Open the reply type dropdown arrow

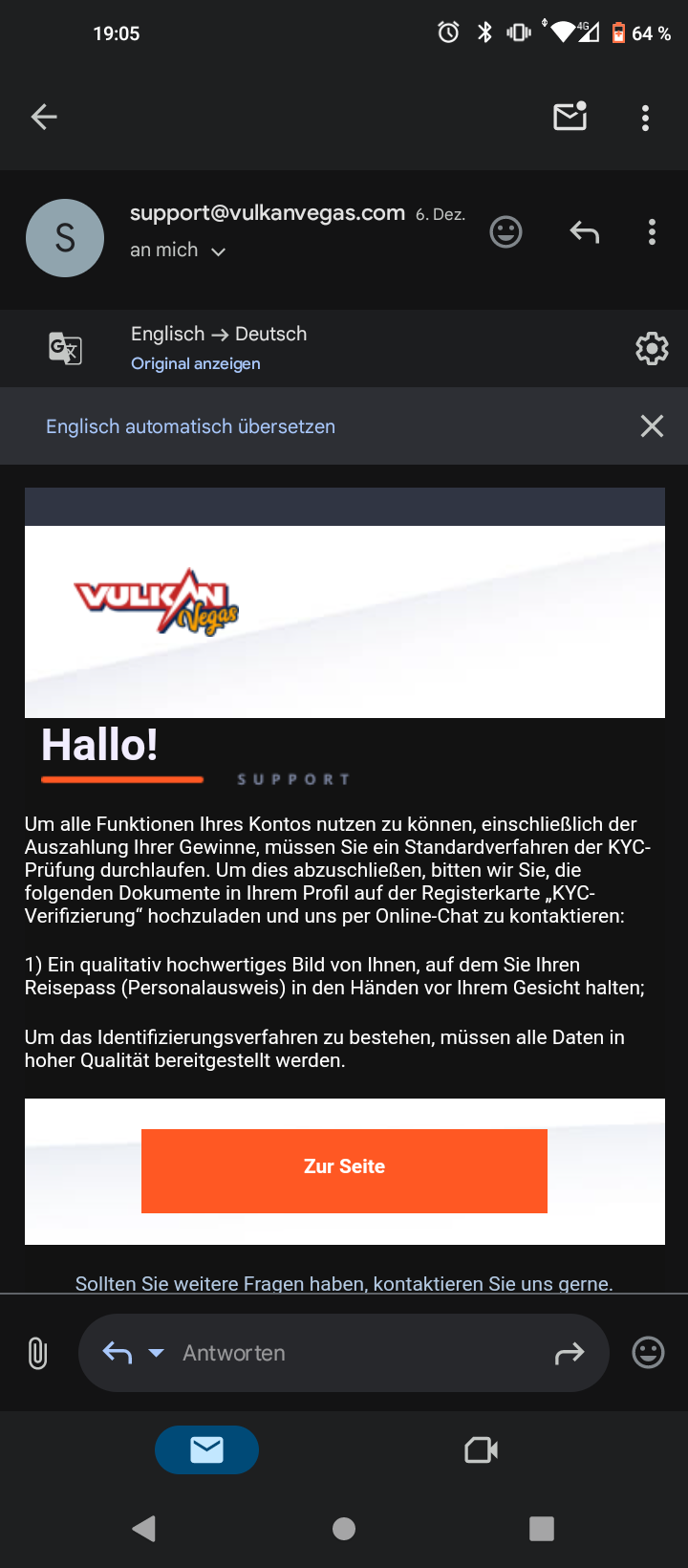[x=157, y=1353]
